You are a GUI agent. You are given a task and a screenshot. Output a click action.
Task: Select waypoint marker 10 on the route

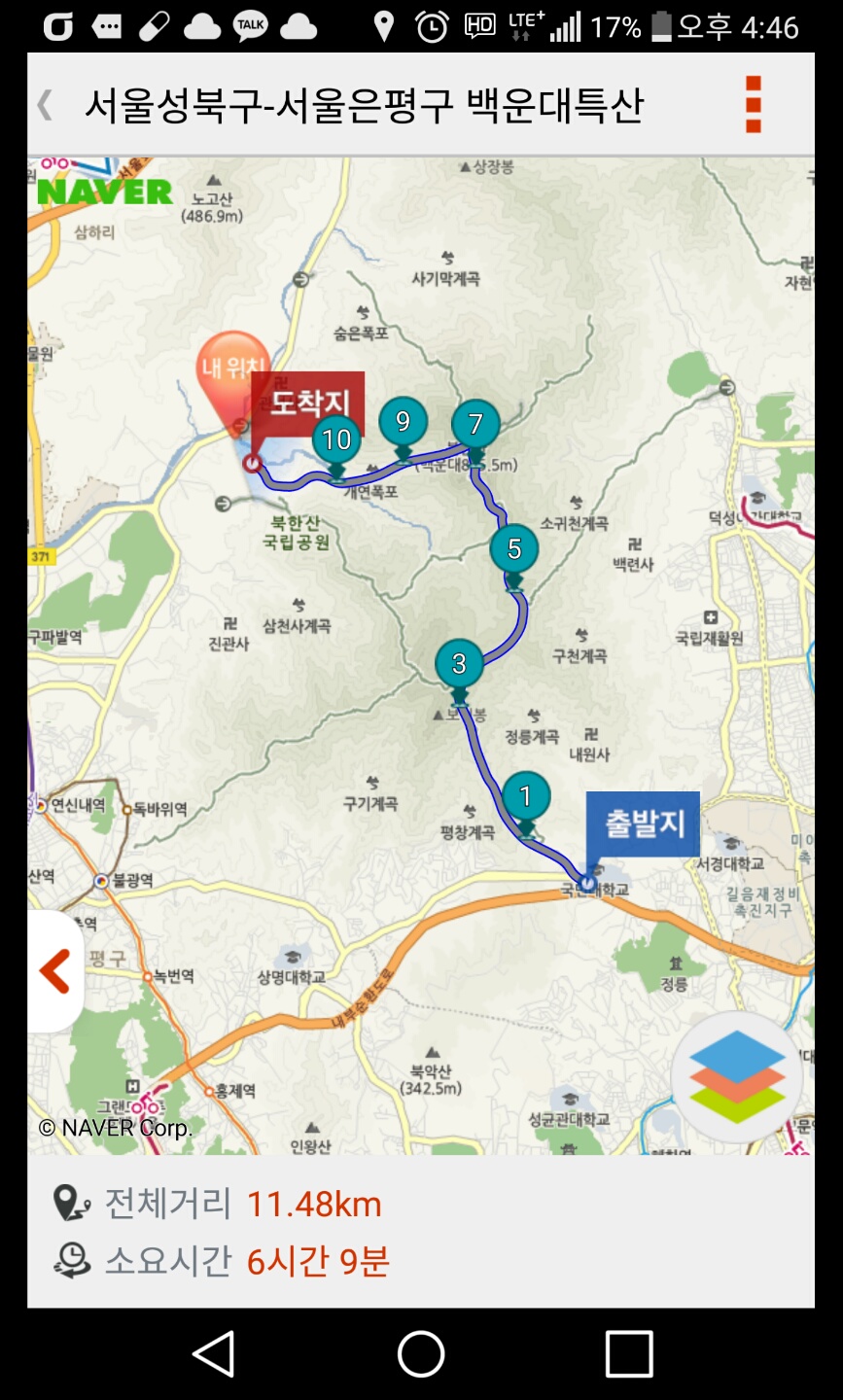[336, 440]
